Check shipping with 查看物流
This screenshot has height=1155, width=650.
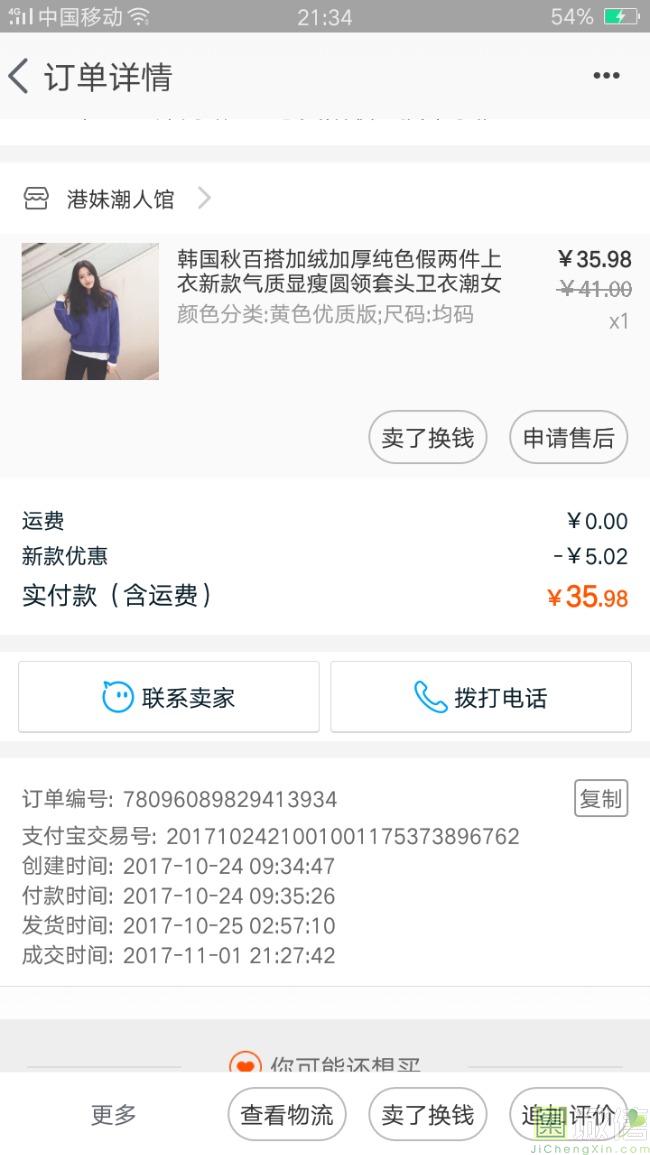(287, 1114)
